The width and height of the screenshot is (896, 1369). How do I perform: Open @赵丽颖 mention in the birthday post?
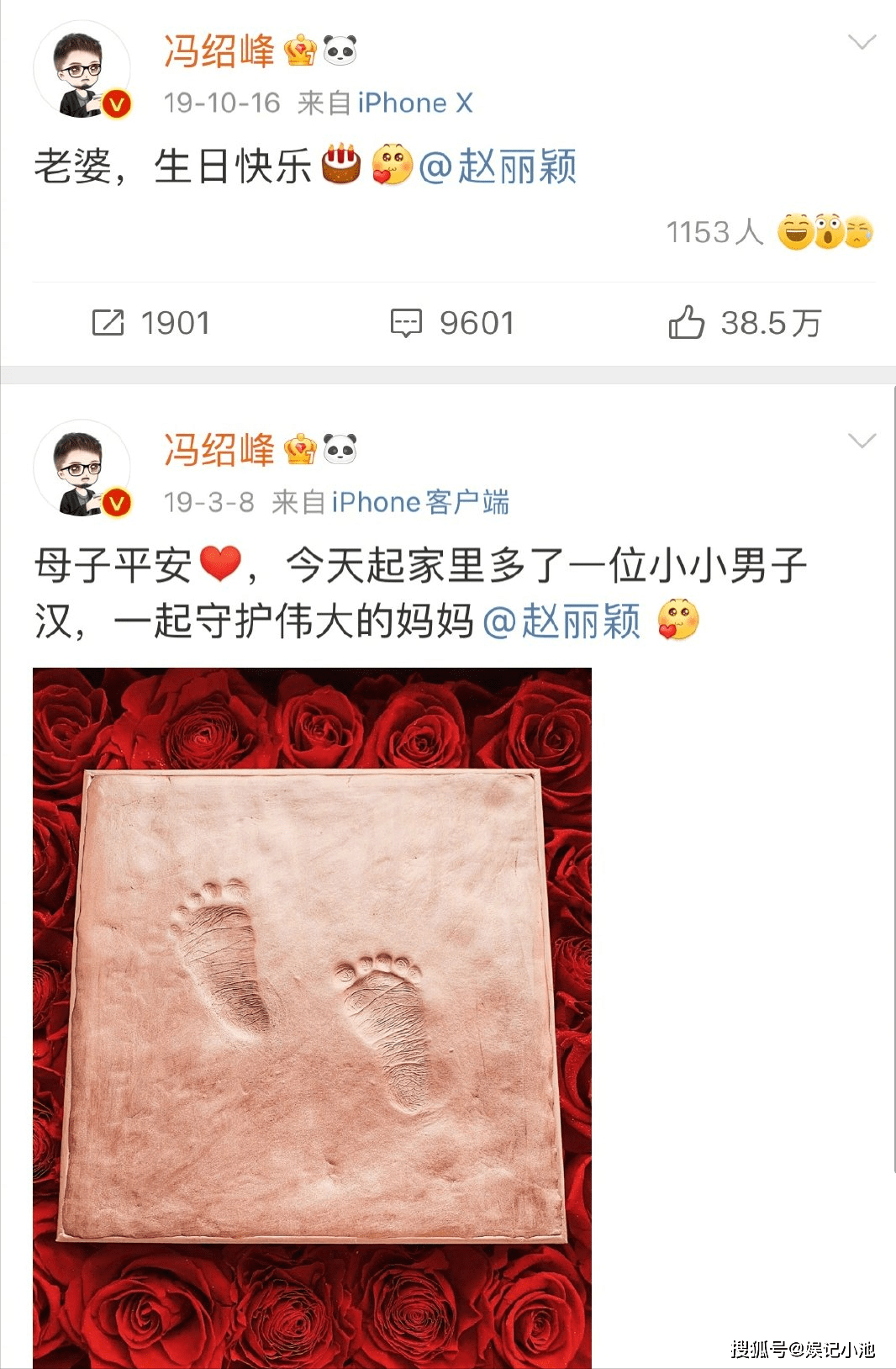click(x=498, y=166)
